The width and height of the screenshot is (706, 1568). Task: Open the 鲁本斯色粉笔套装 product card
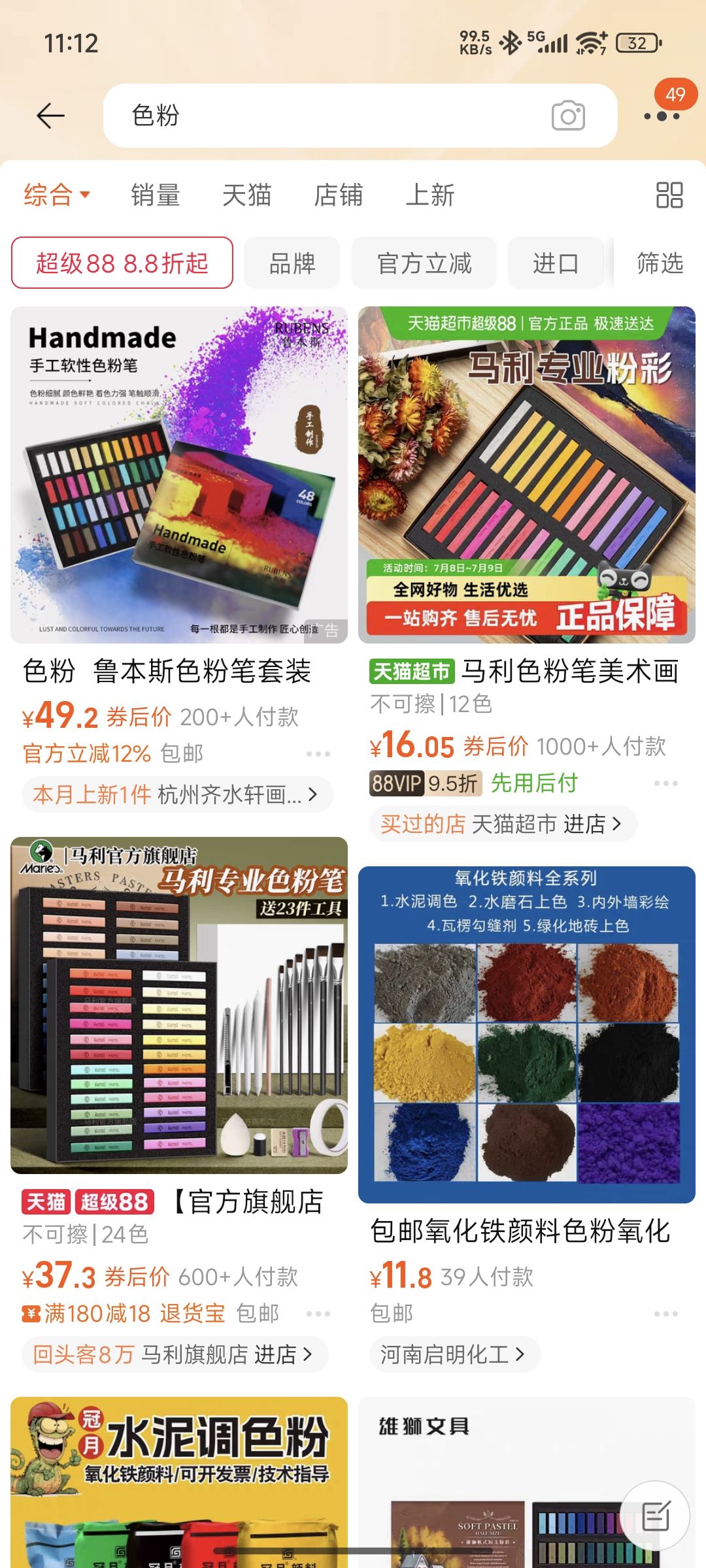(x=179, y=559)
